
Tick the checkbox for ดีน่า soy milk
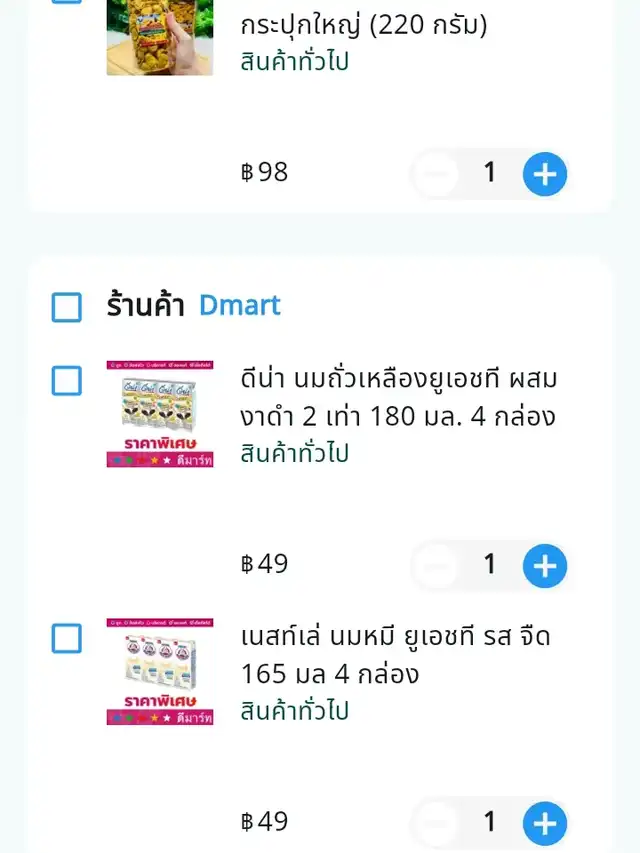67,381
